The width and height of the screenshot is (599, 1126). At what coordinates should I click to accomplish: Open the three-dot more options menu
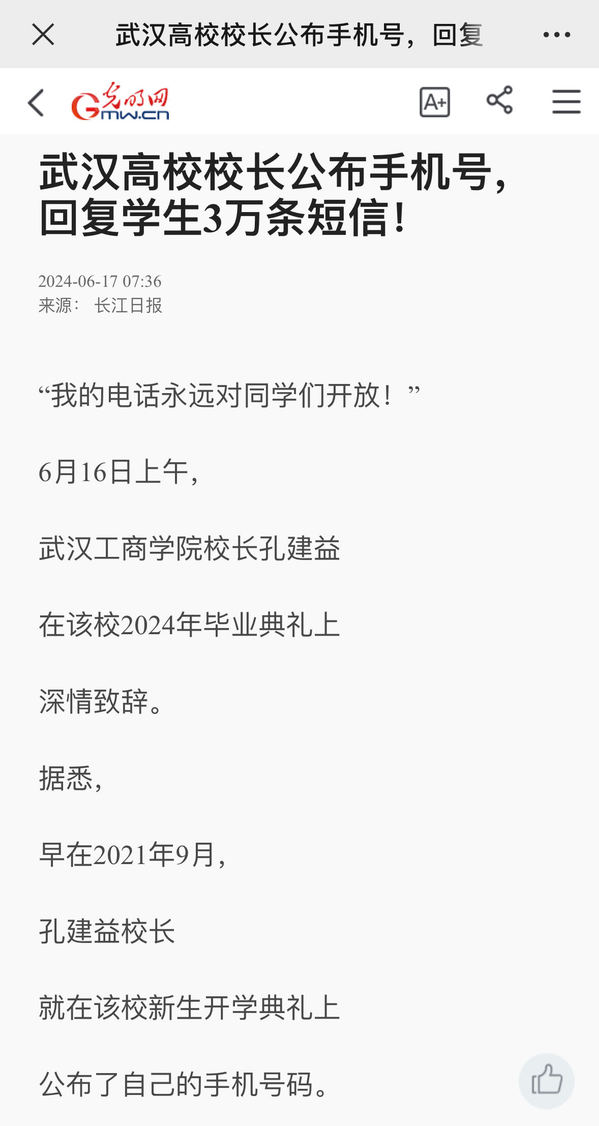pyautogui.click(x=557, y=34)
